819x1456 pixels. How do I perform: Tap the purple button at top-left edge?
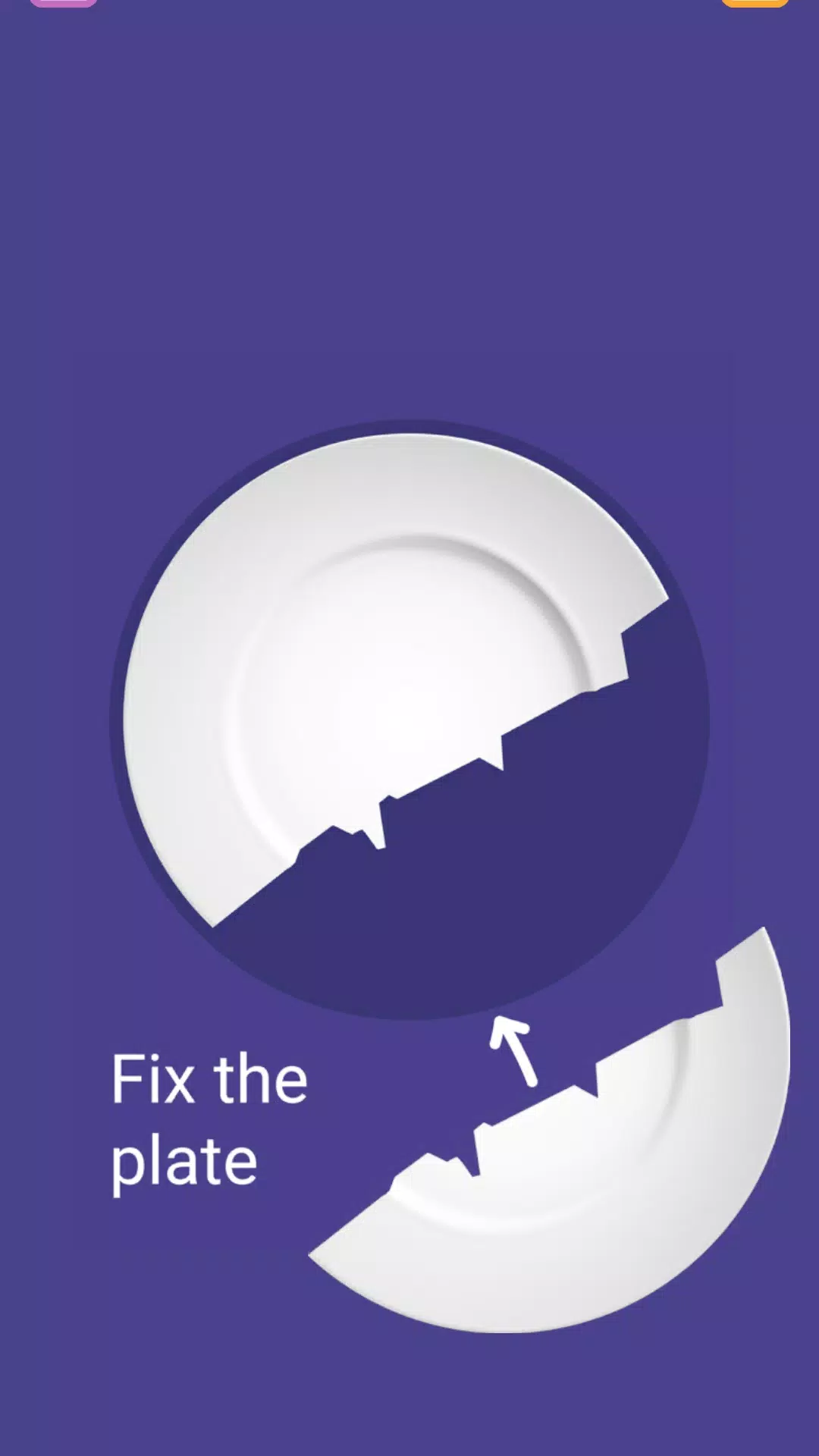(64, 3)
